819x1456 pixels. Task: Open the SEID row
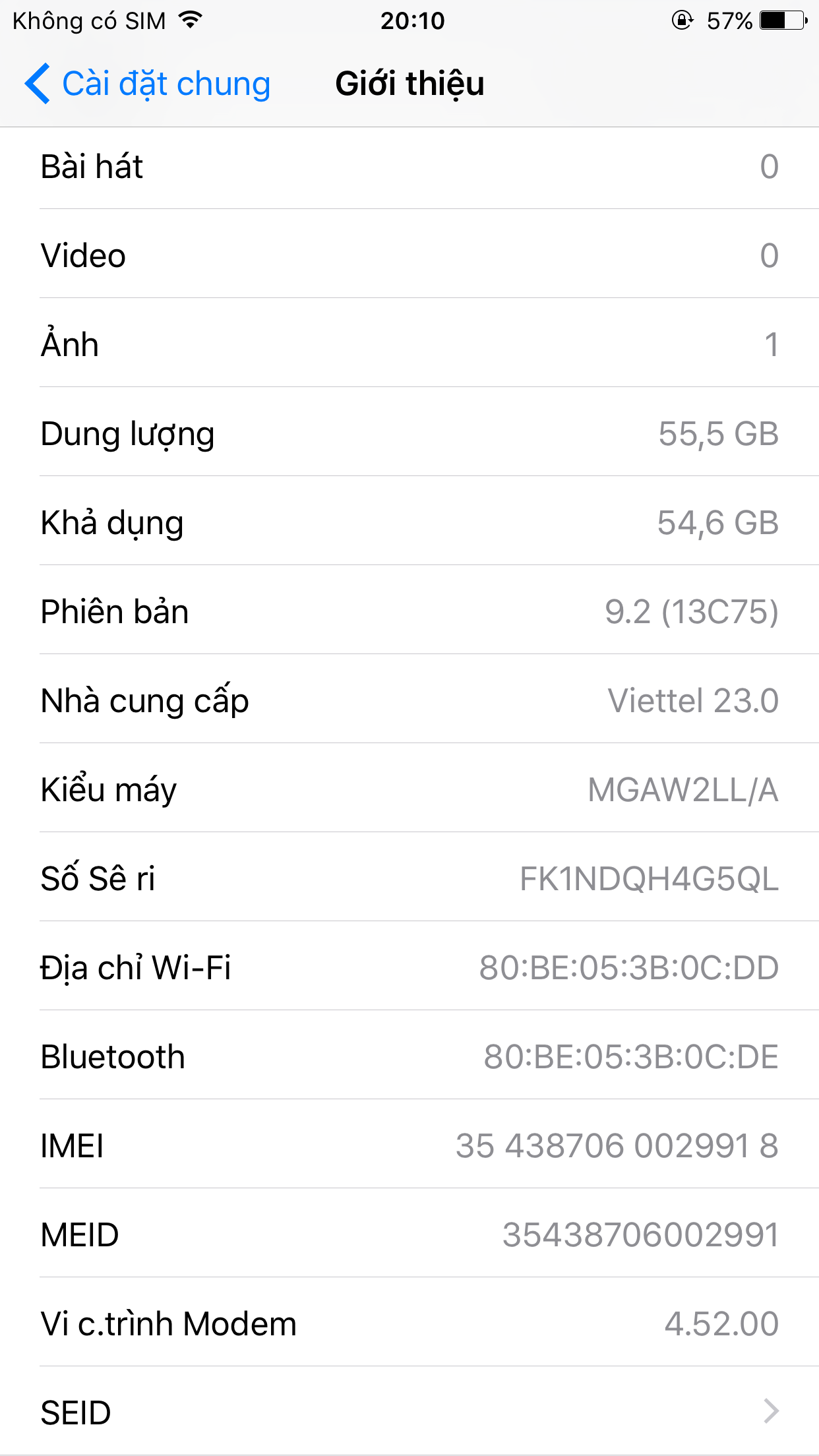coord(409,1412)
